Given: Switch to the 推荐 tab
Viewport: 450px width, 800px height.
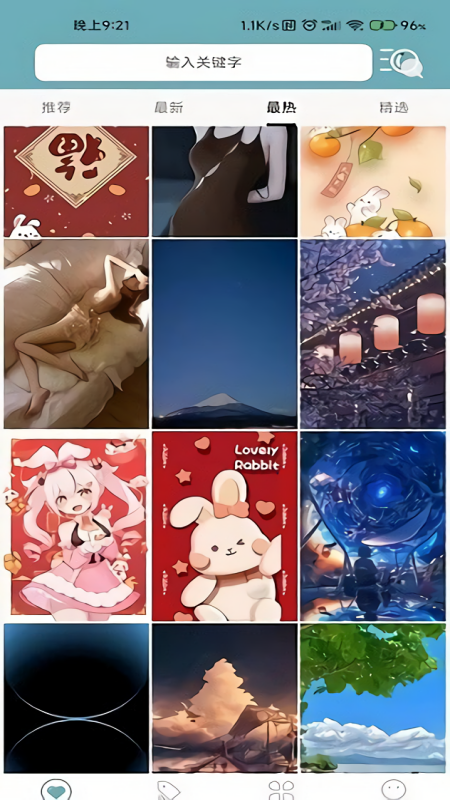Looking at the screenshot, I should click(x=56, y=107).
